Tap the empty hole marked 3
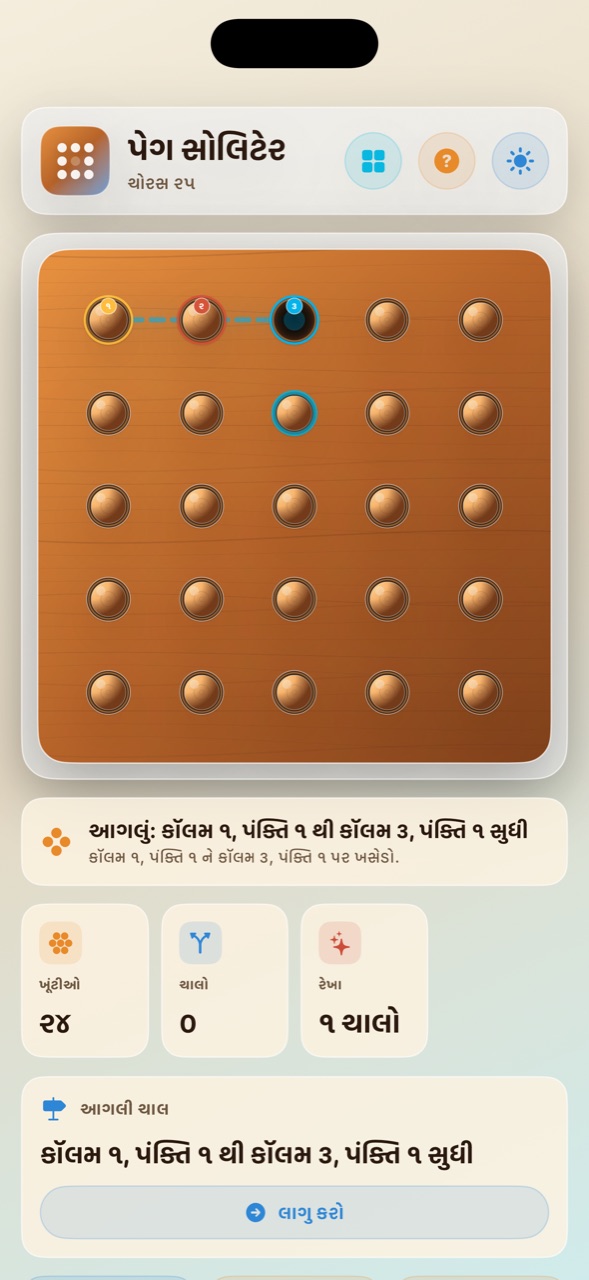The width and height of the screenshot is (589, 1280). [294, 320]
